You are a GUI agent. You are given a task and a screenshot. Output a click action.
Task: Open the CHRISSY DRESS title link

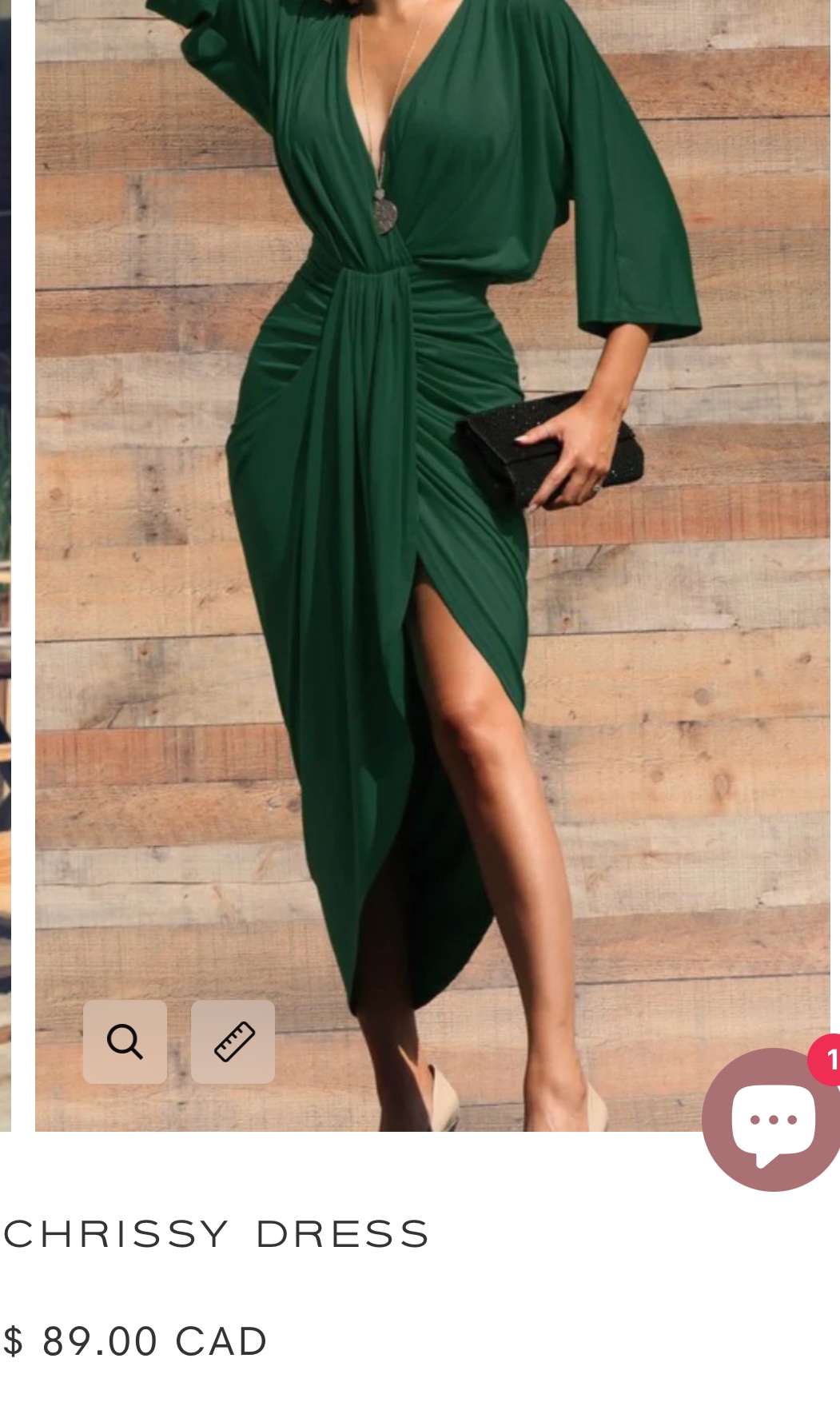pos(216,1231)
